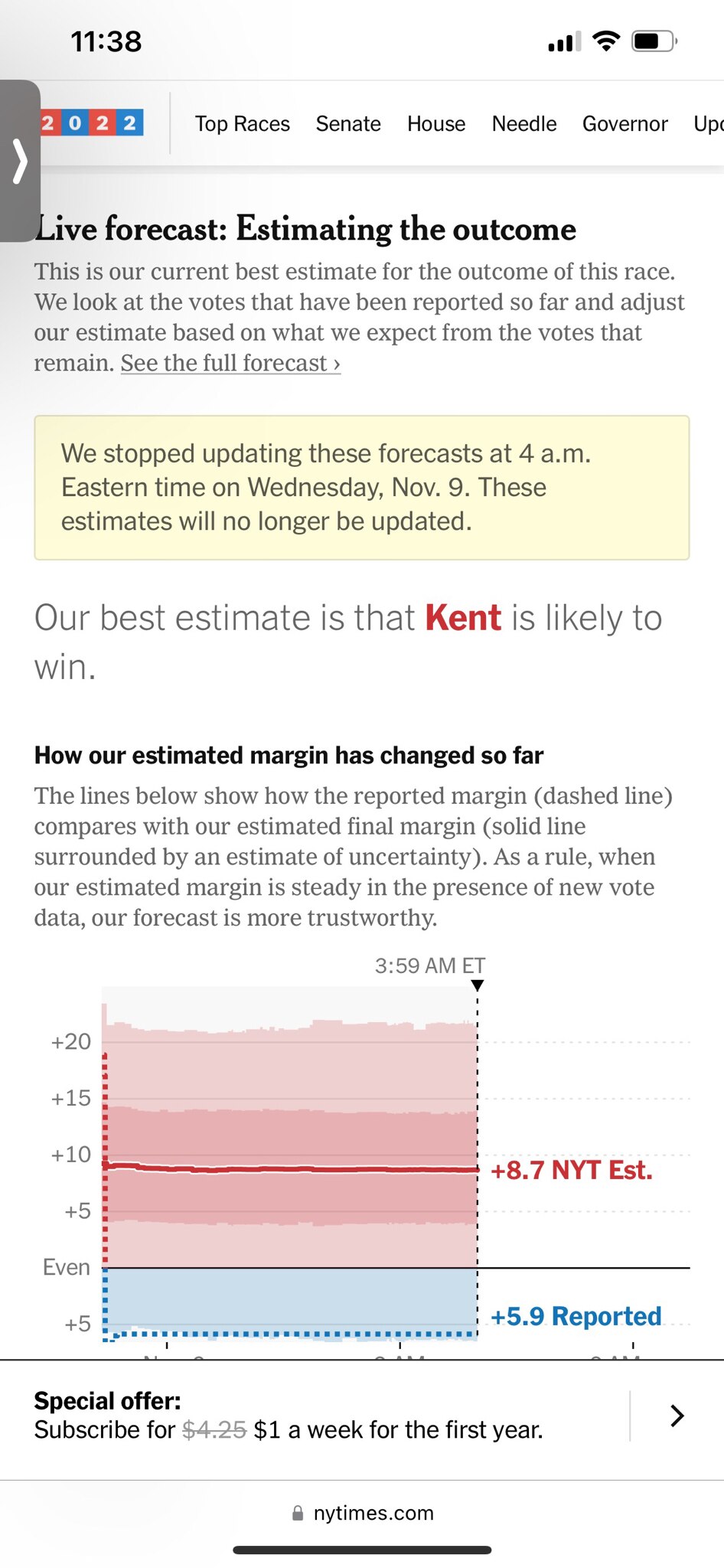Screen dimensions: 724x1568
Task: Select Kent's name in the estimate headline
Action: pyautogui.click(x=462, y=618)
